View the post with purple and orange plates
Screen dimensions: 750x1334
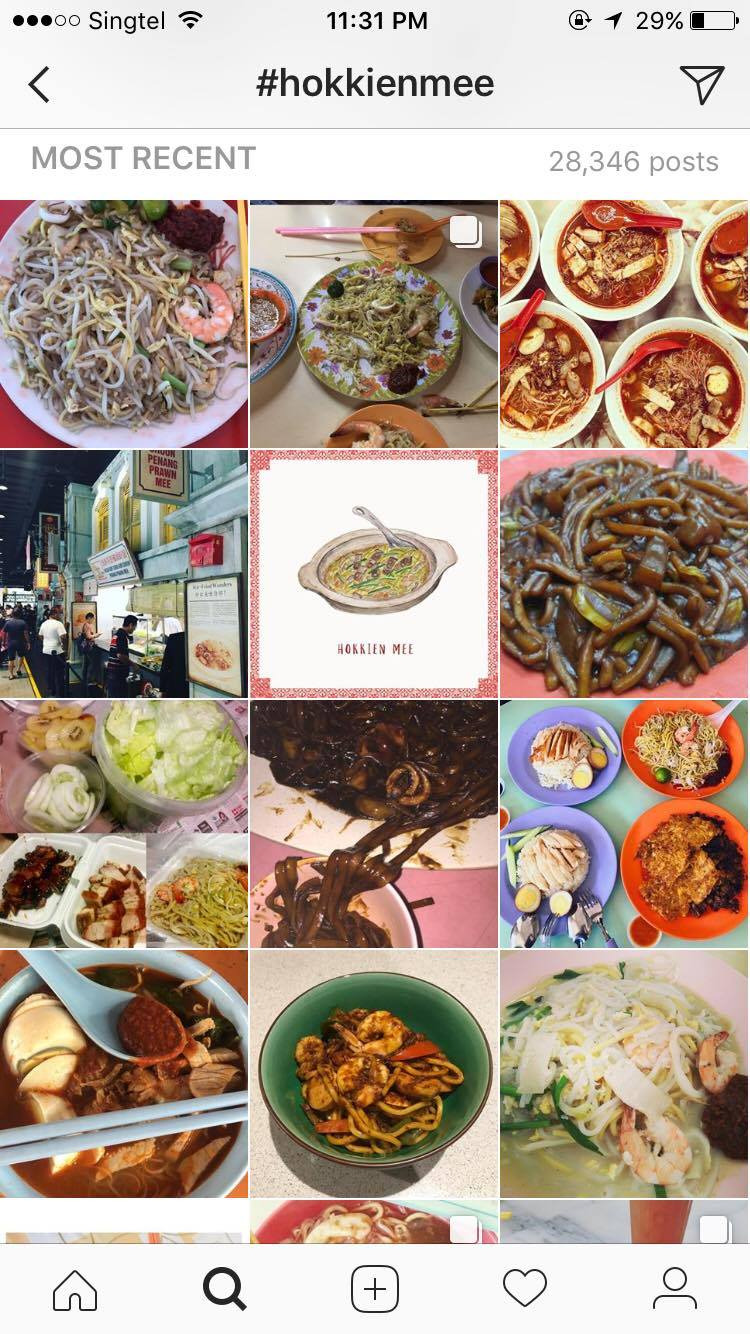coord(625,824)
